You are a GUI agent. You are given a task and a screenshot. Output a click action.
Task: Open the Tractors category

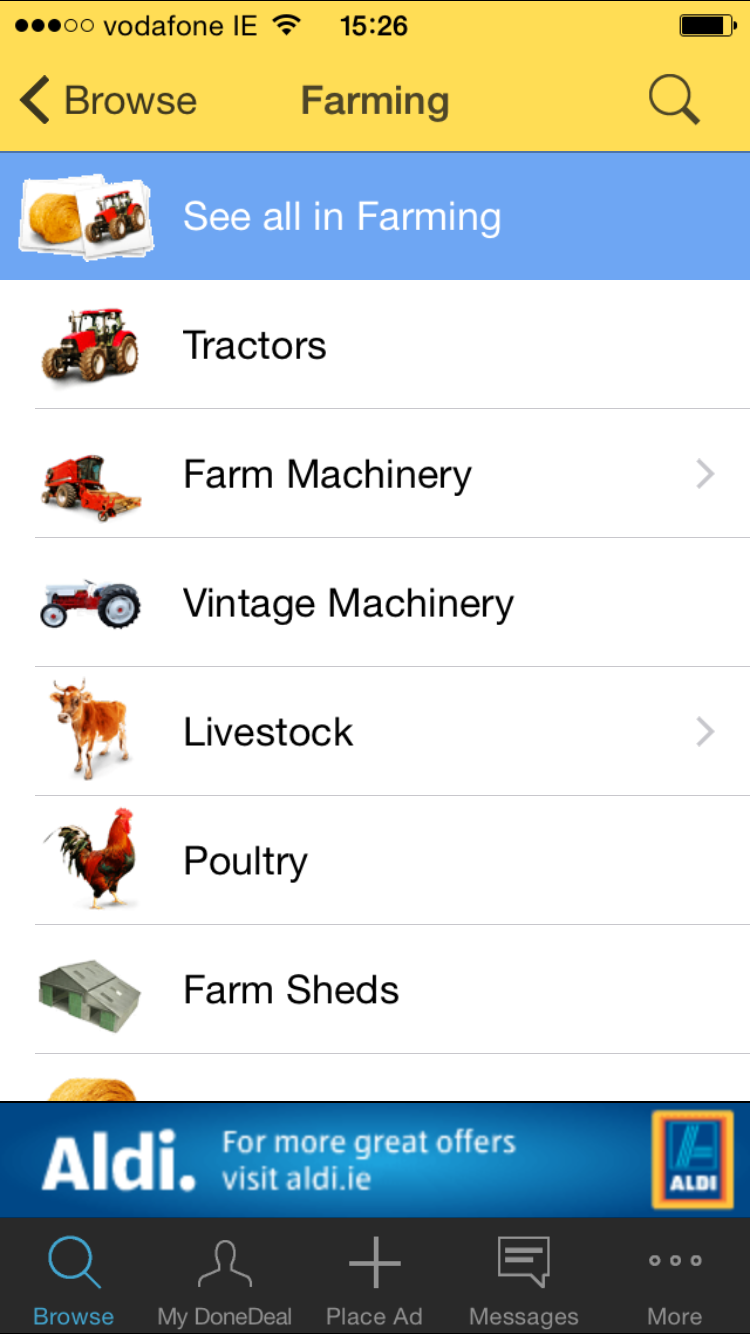click(375, 346)
